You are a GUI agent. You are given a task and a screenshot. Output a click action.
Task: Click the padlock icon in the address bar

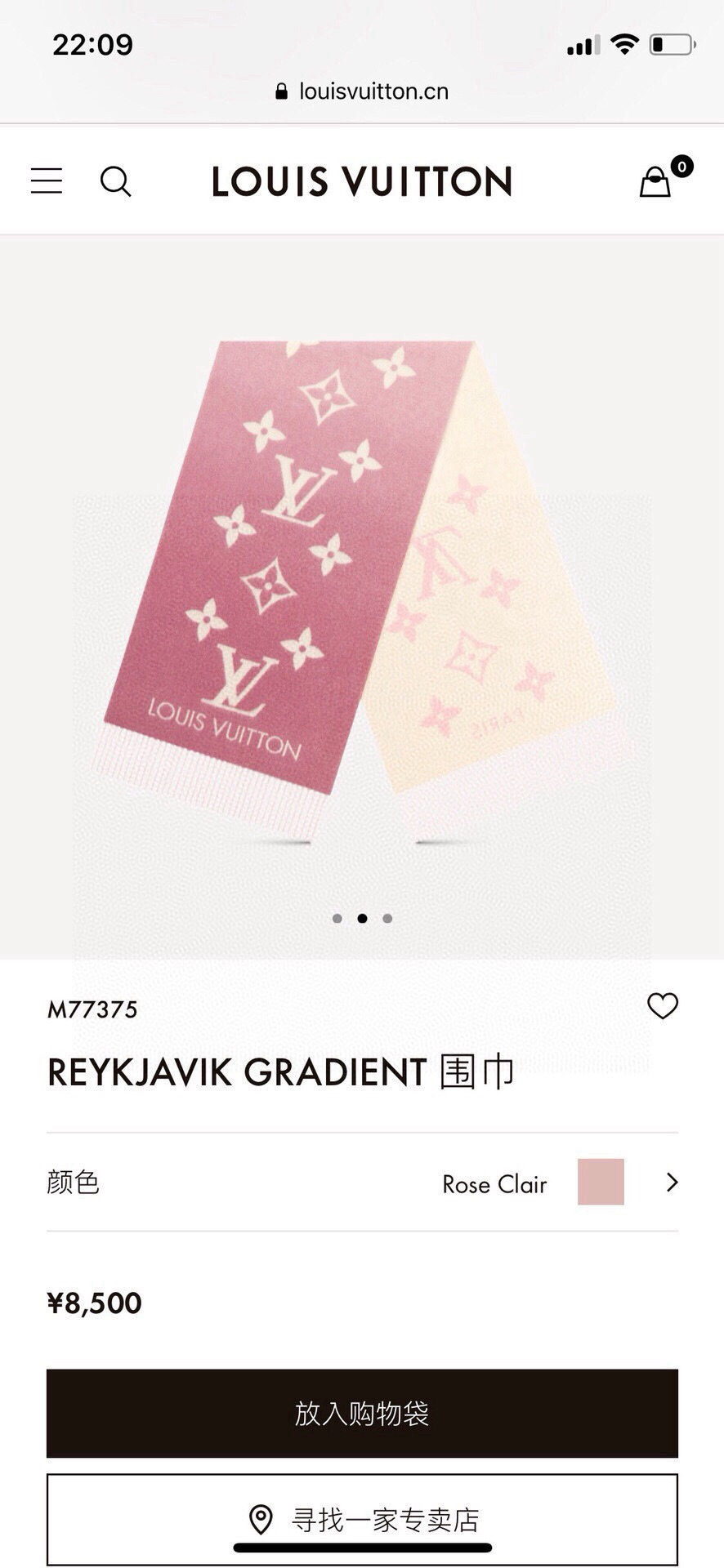(x=282, y=91)
